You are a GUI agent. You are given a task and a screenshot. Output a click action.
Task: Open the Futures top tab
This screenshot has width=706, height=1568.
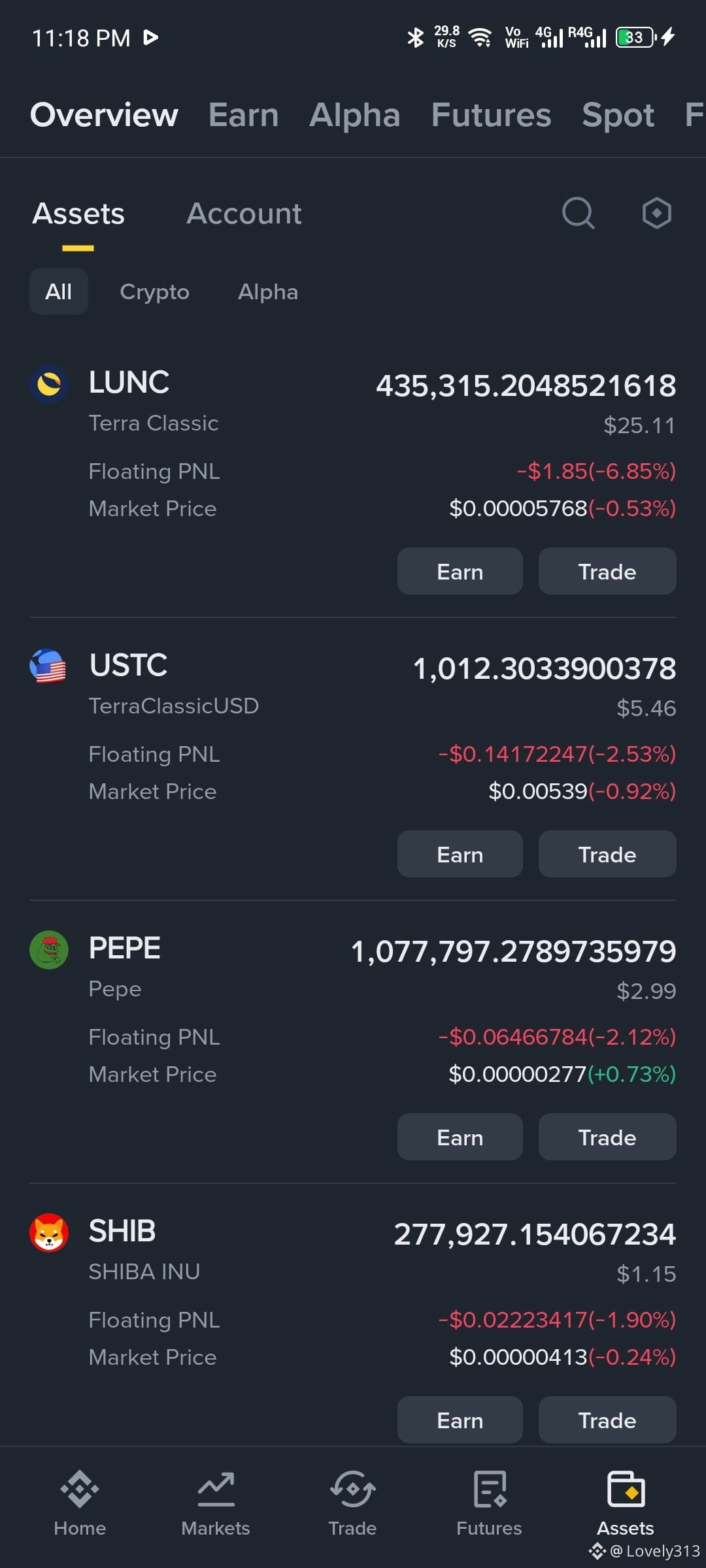(492, 115)
